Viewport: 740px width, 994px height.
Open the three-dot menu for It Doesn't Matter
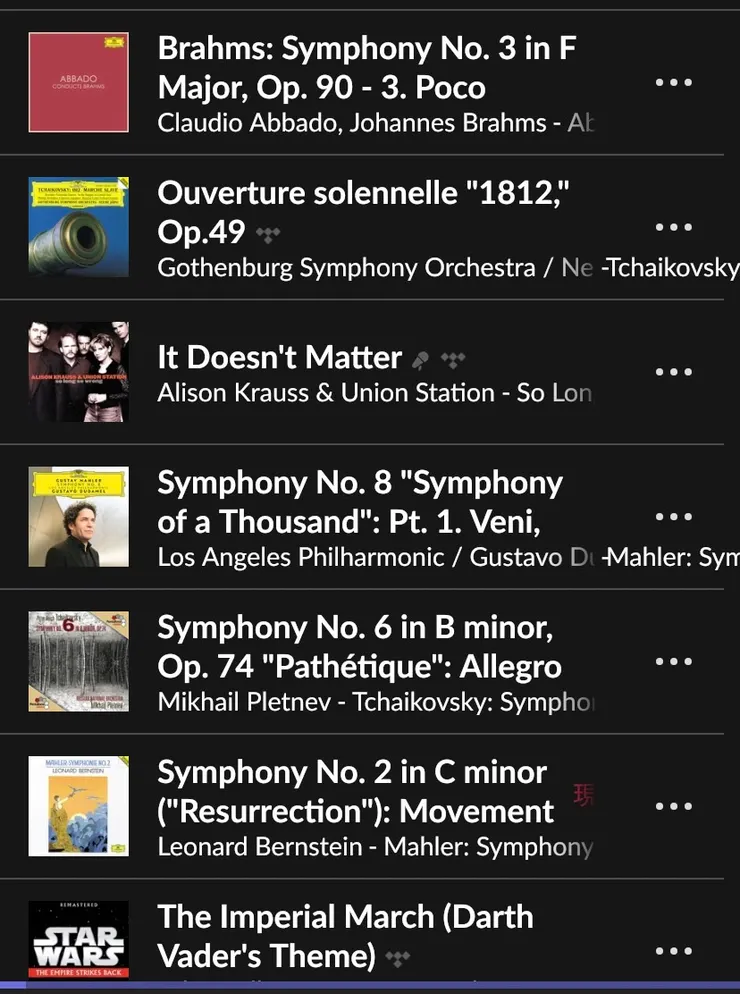[x=673, y=372]
